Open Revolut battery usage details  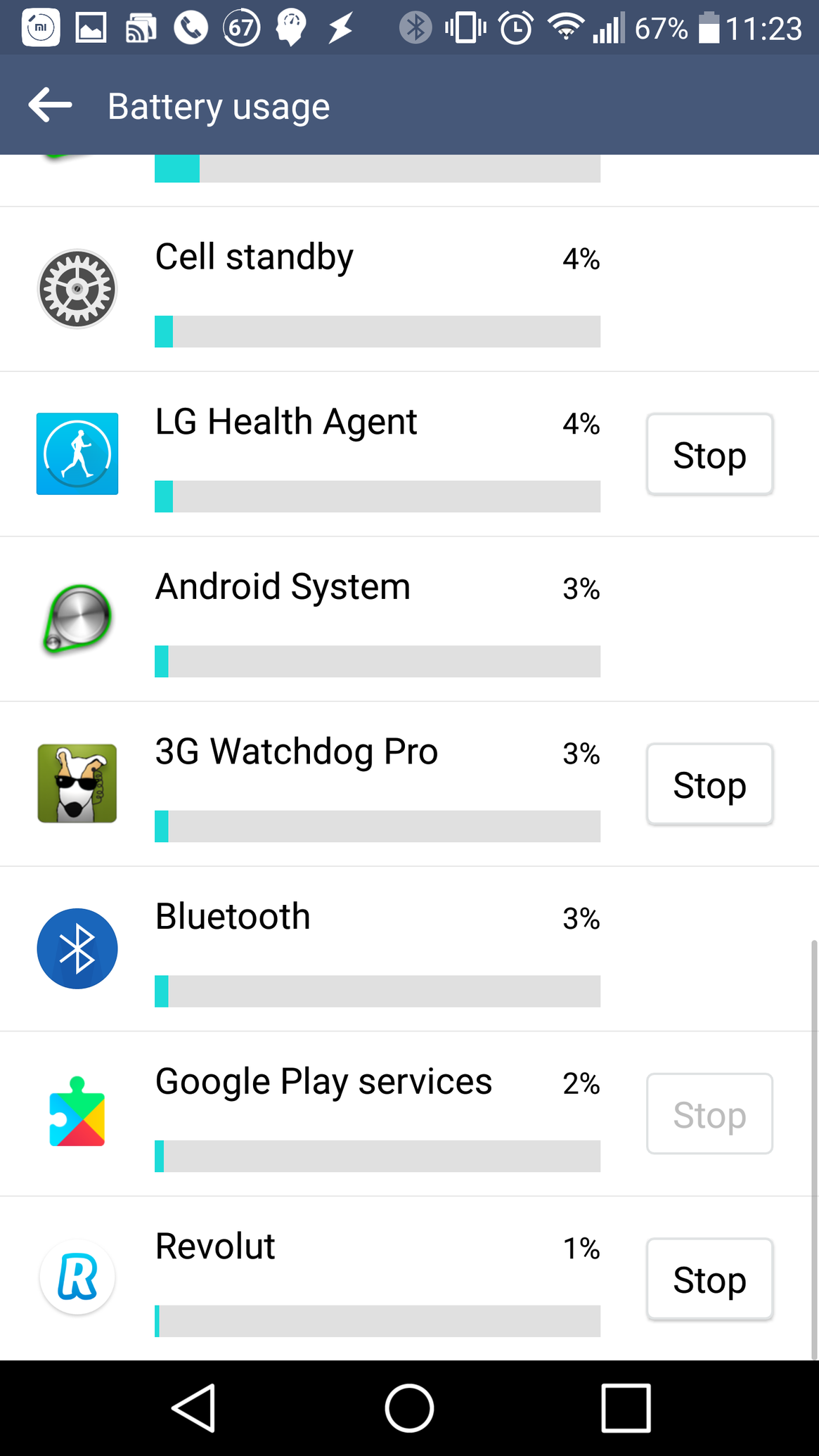point(323,1279)
